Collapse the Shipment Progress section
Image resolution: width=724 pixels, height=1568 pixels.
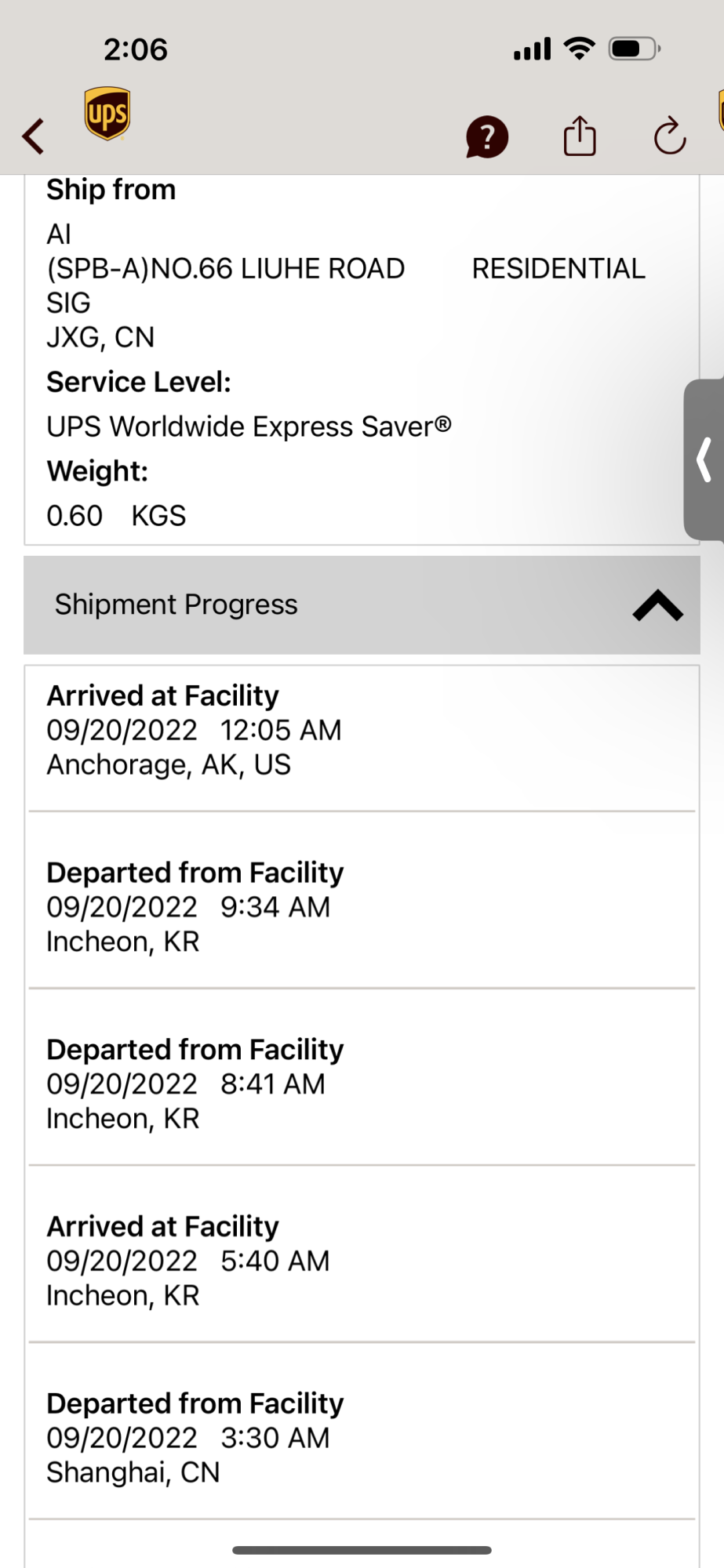click(657, 605)
